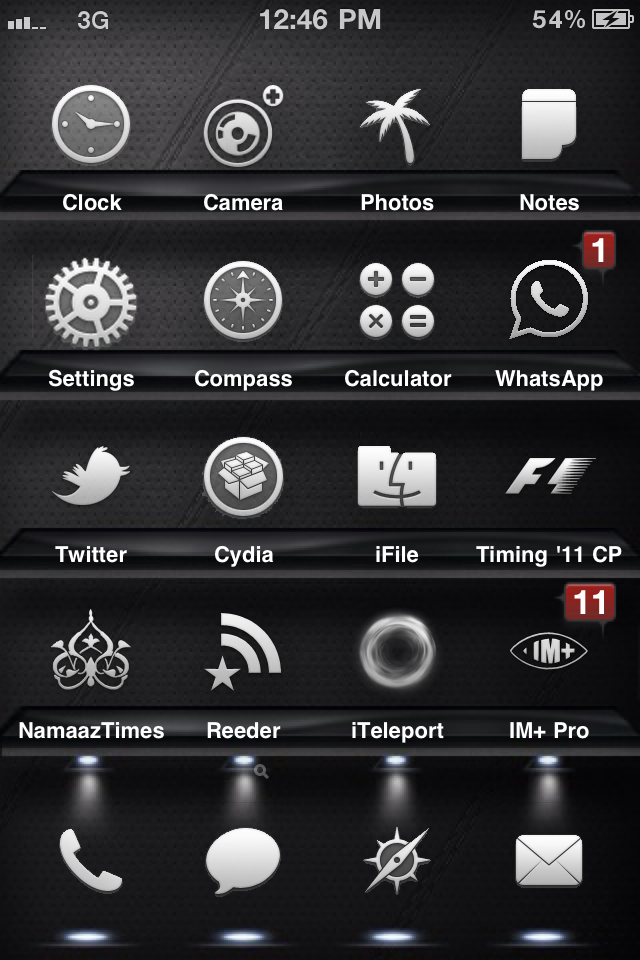This screenshot has height=960, width=640.
Task: Launch the Safari browser in the dock
Action: (397, 860)
